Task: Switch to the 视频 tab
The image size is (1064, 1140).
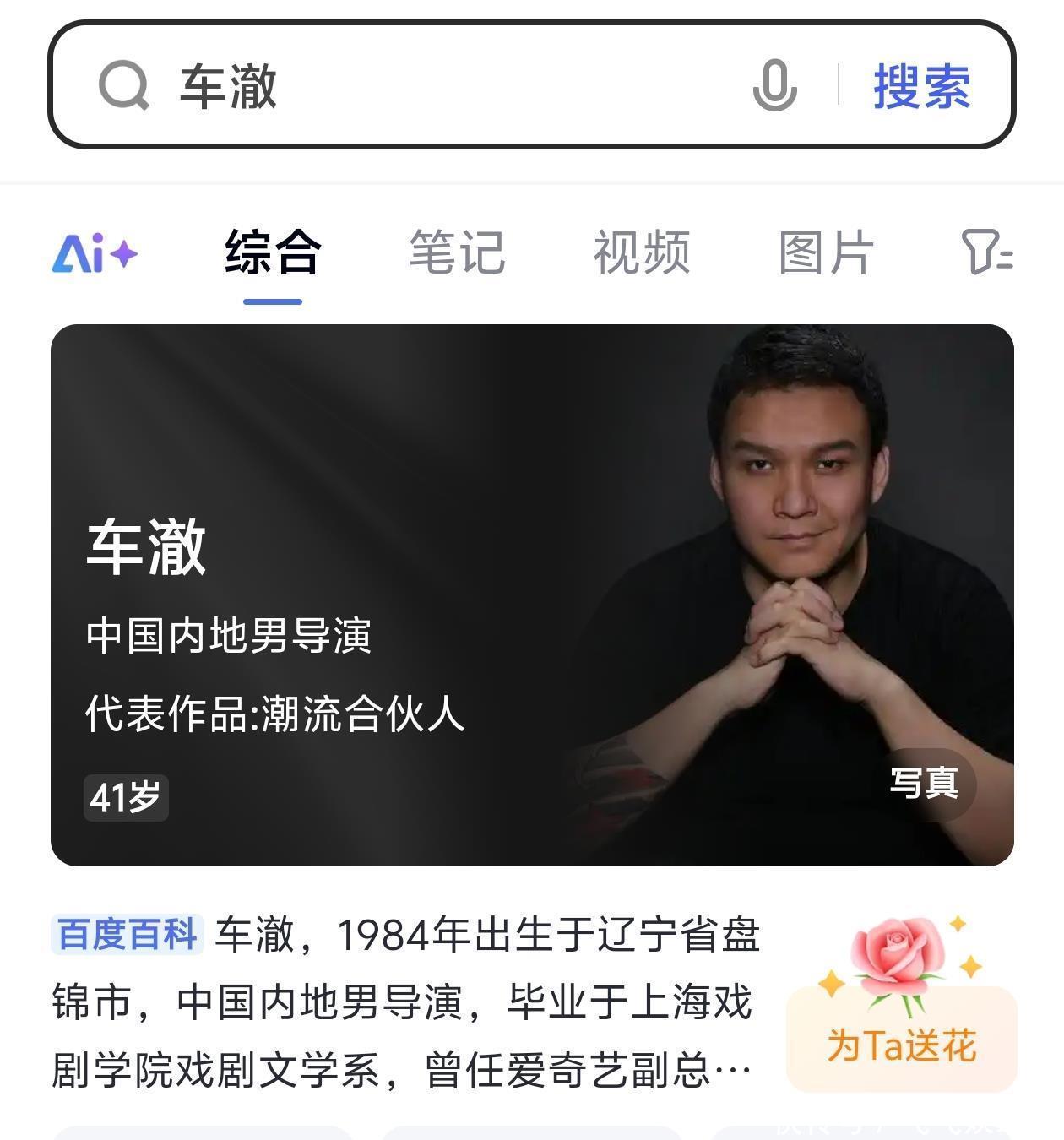Action: click(x=642, y=253)
